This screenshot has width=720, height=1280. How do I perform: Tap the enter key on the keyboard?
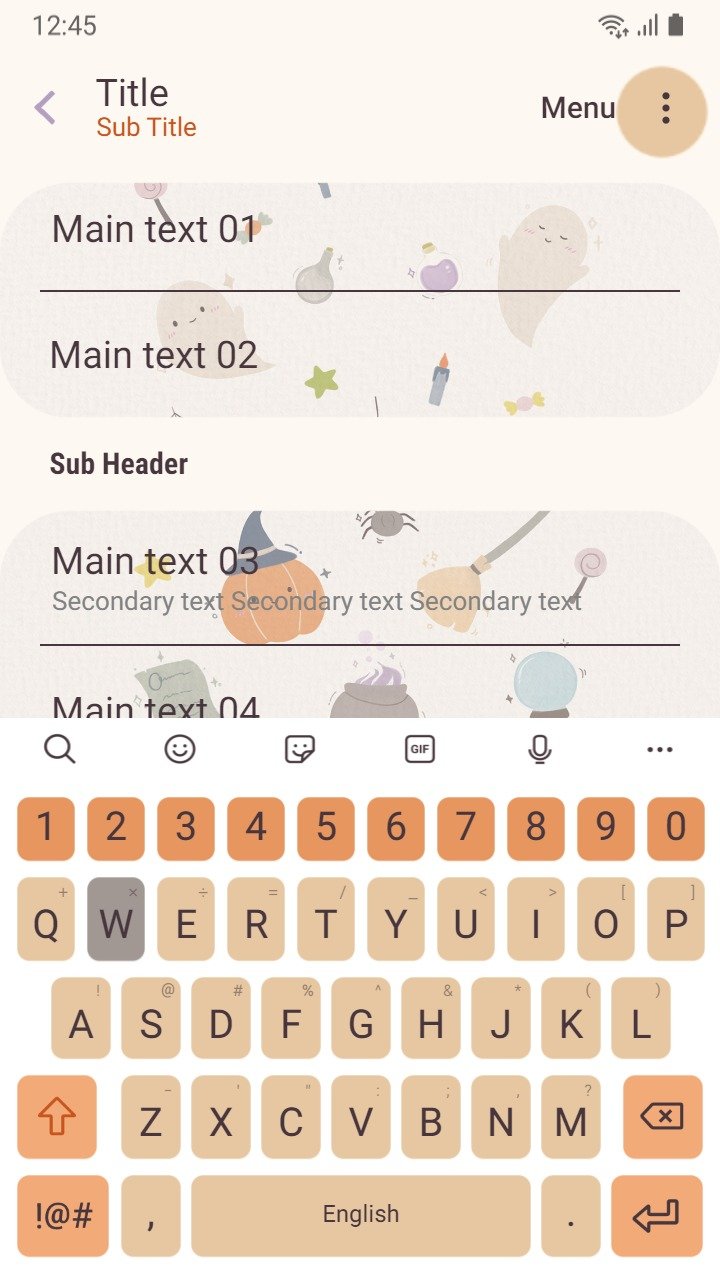[x=657, y=1216]
